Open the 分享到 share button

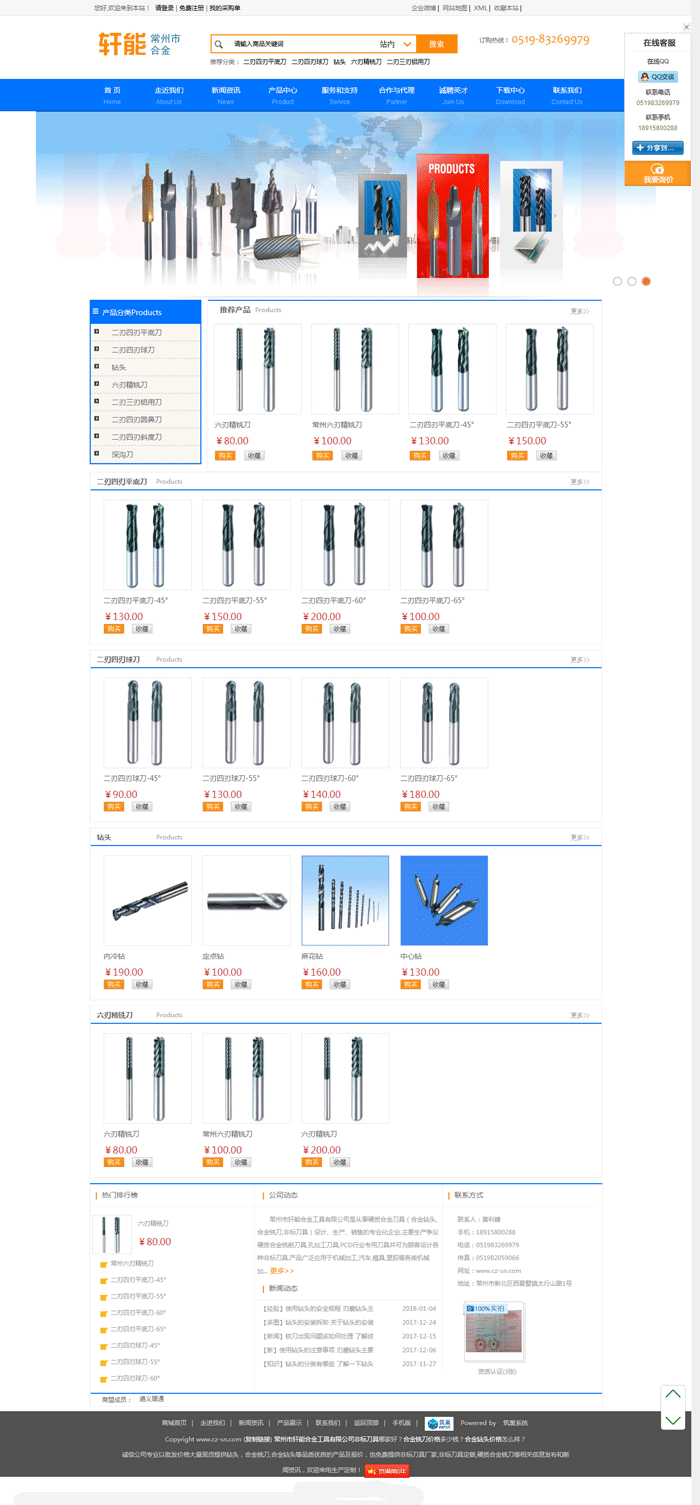[x=658, y=148]
